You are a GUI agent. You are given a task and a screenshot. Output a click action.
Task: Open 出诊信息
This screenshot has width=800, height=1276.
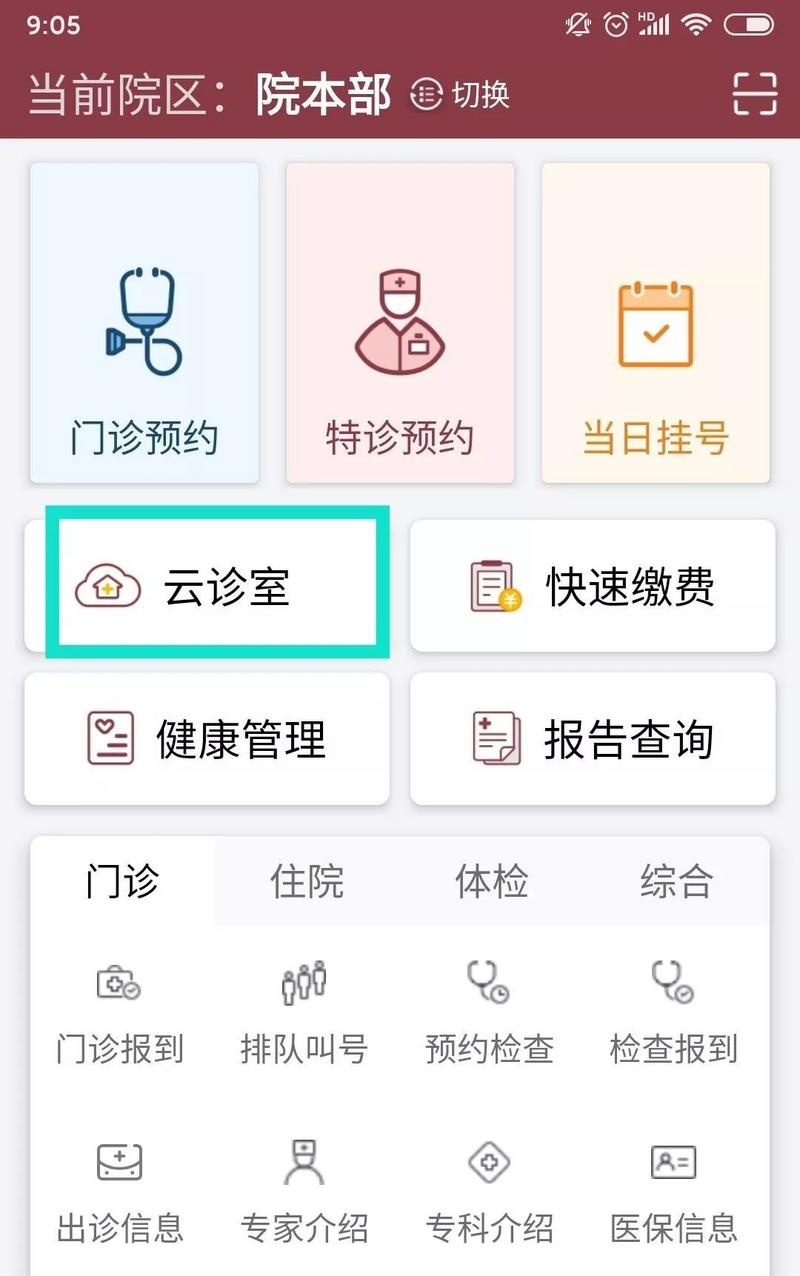point(120,1189)
